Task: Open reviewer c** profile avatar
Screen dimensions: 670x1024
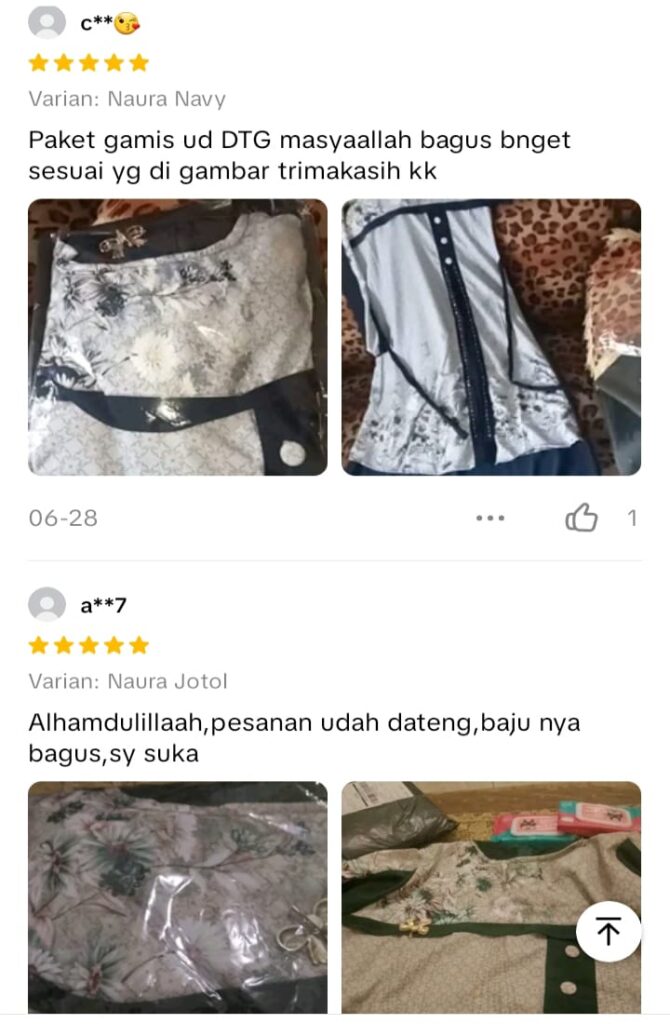Action: (47, 22)
